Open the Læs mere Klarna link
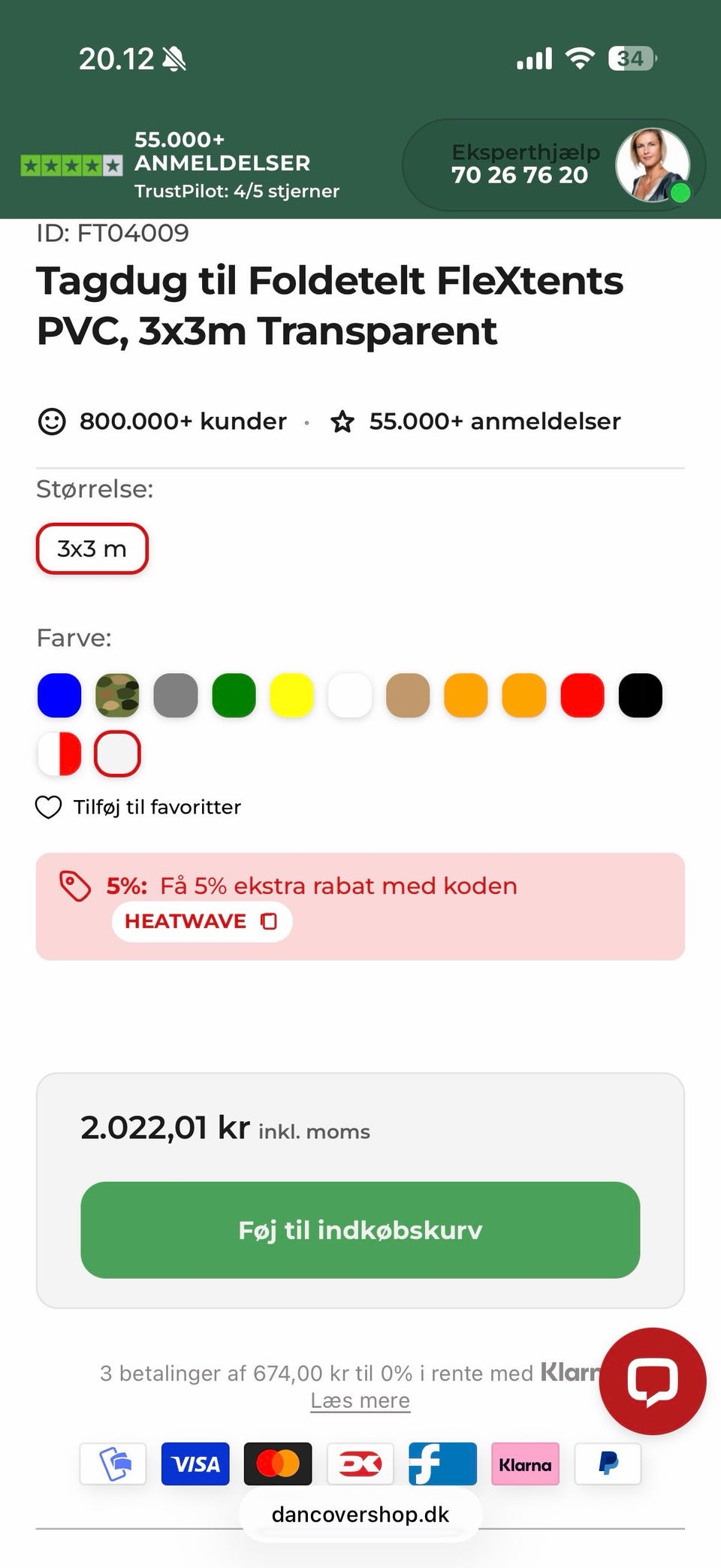 [x=360, y=1400]
